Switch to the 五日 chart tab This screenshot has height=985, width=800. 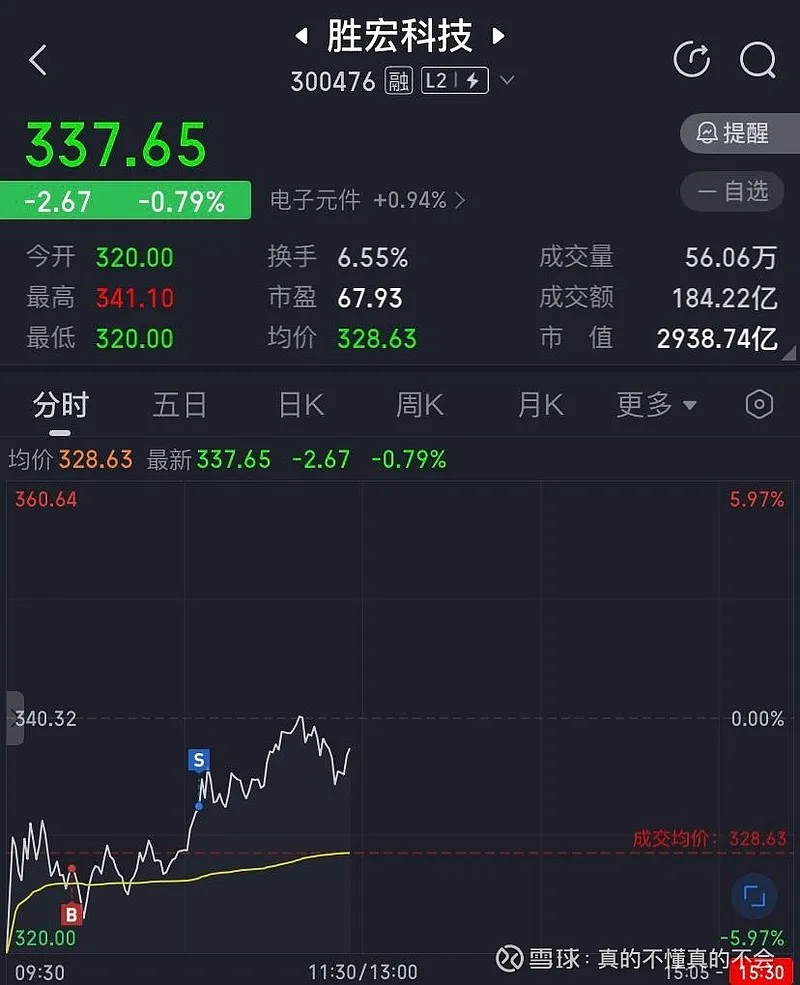coord(180,405)
